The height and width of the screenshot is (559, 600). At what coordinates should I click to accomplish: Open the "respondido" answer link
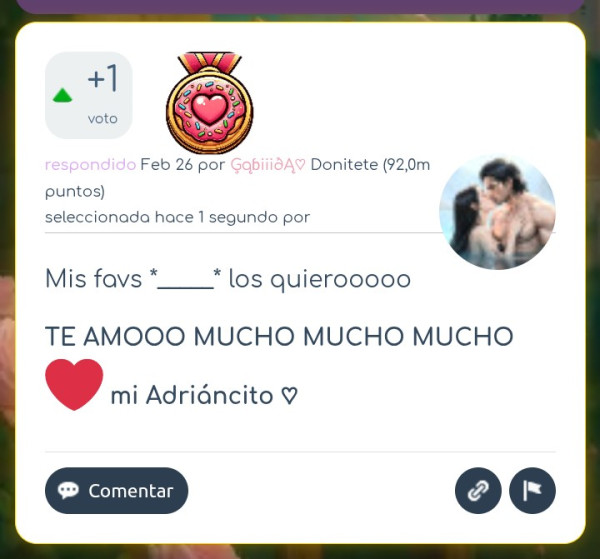(x=90, y=165)
